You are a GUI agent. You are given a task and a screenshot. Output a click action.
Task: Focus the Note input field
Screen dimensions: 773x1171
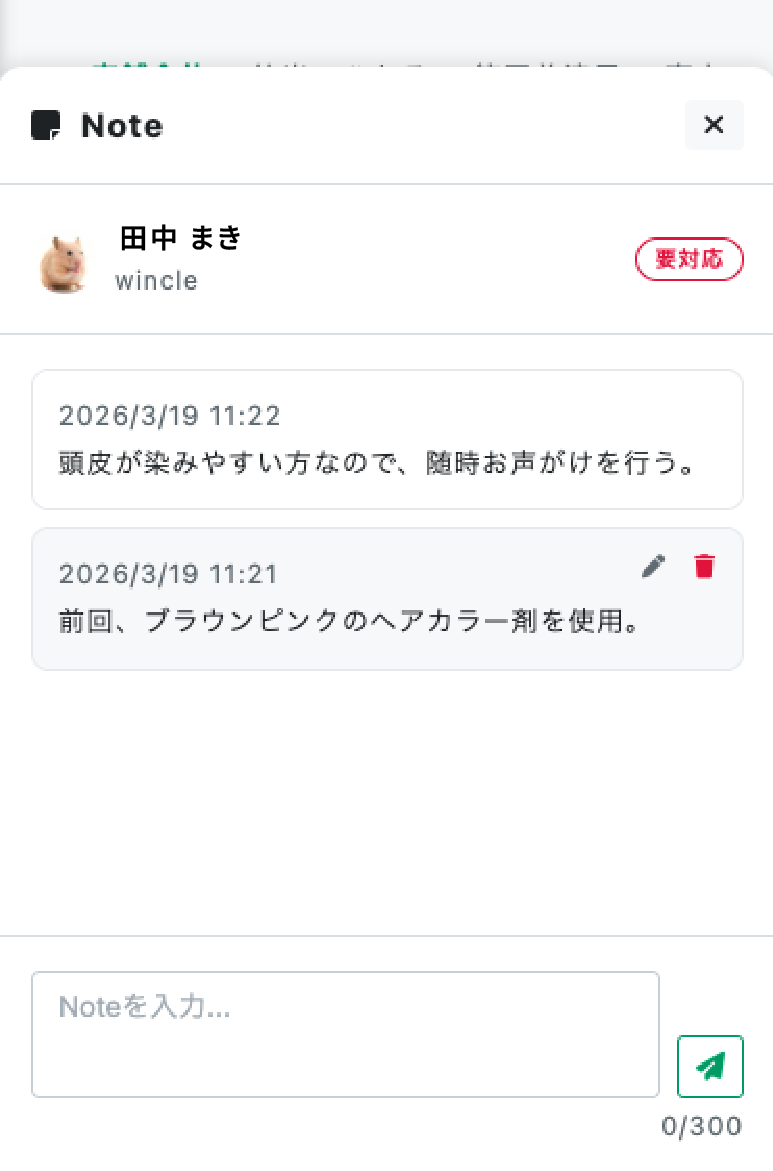[345, 1034]
